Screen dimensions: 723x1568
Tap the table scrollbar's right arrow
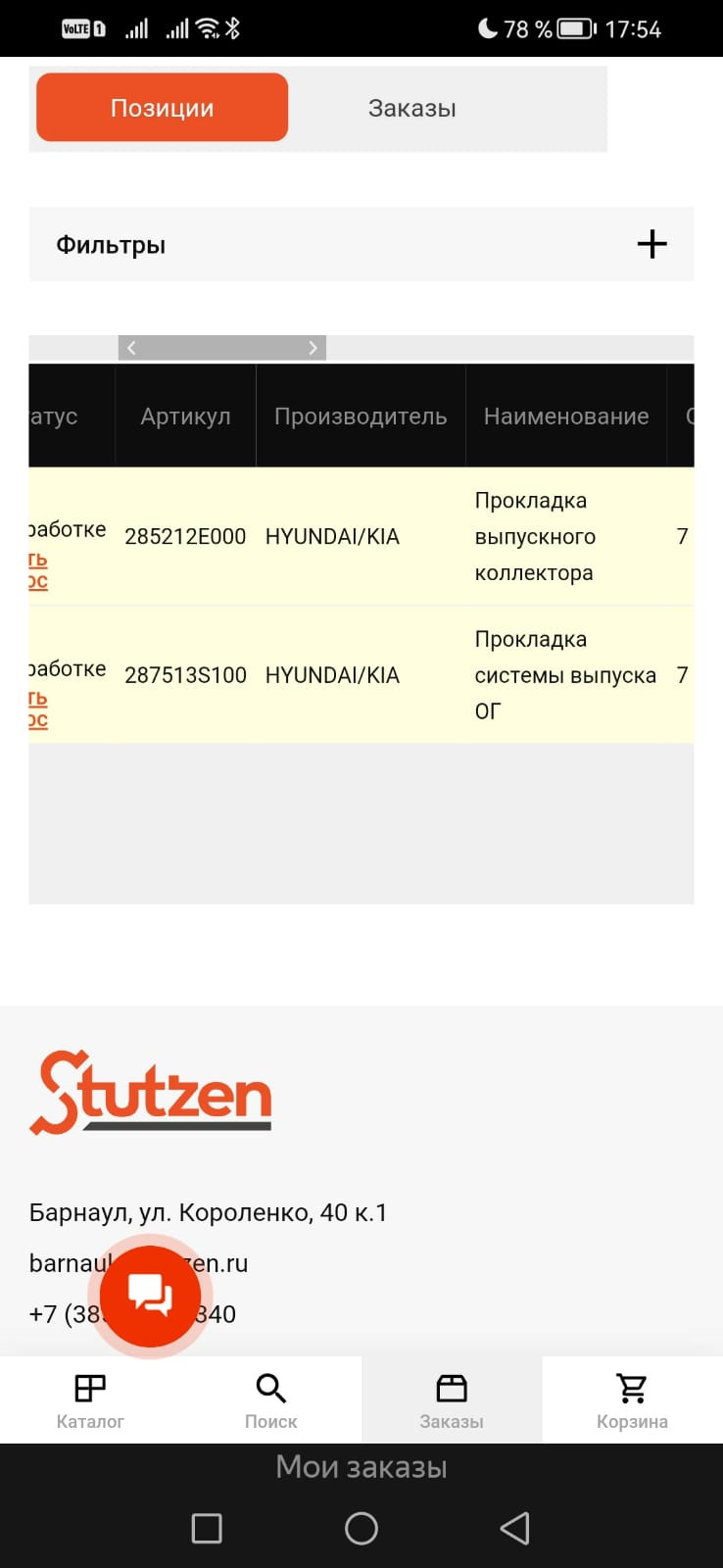coord(313,348)
